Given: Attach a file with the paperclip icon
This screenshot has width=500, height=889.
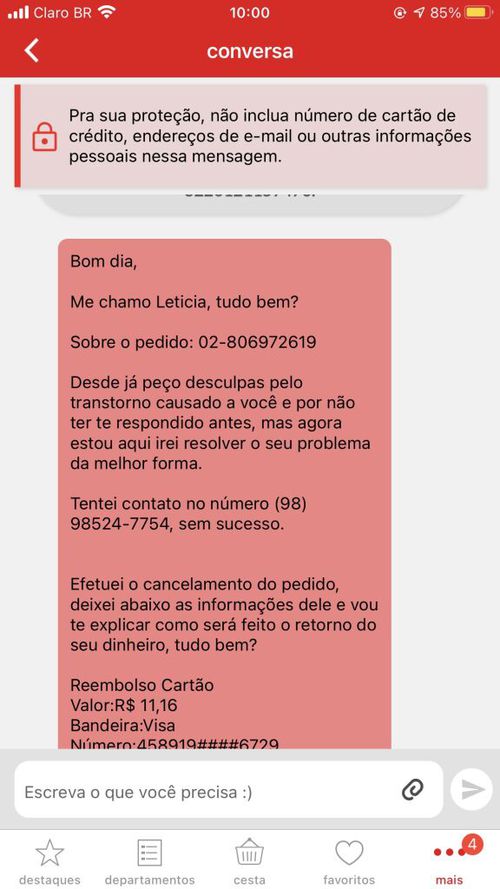Looking at the screenshot, I should pyautogui.click(x=413, y=789).
